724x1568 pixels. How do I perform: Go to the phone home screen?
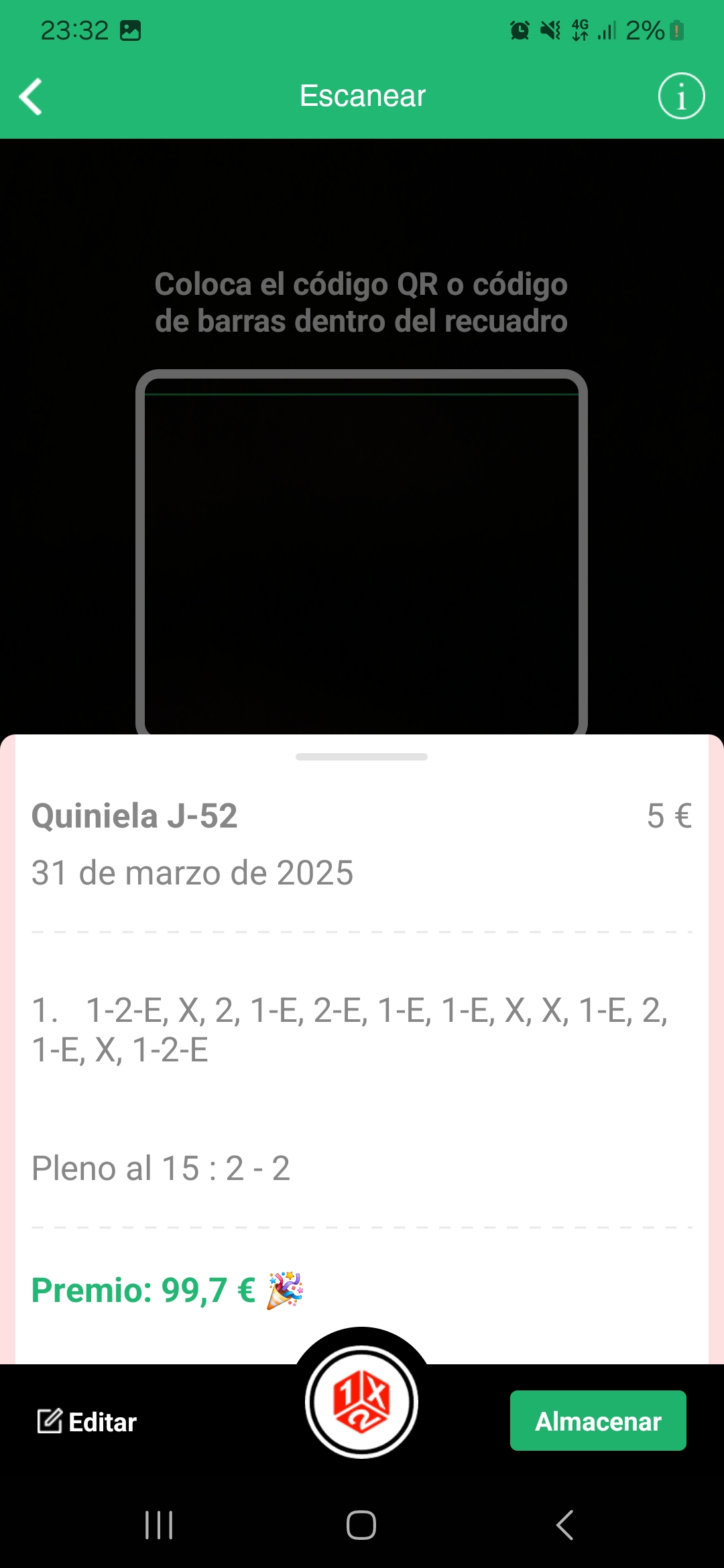361,1525
